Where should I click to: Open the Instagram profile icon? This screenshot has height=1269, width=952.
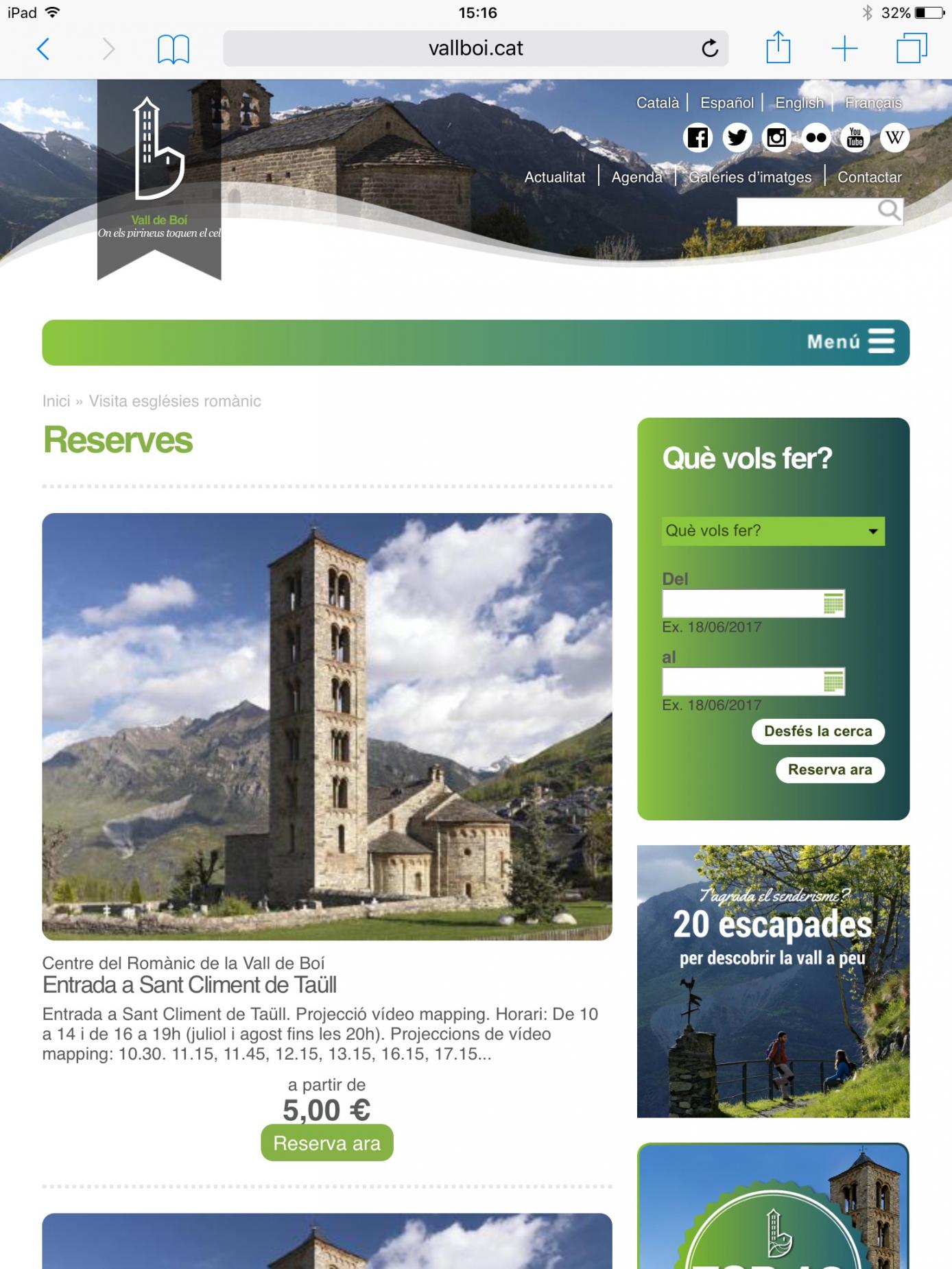776,138
